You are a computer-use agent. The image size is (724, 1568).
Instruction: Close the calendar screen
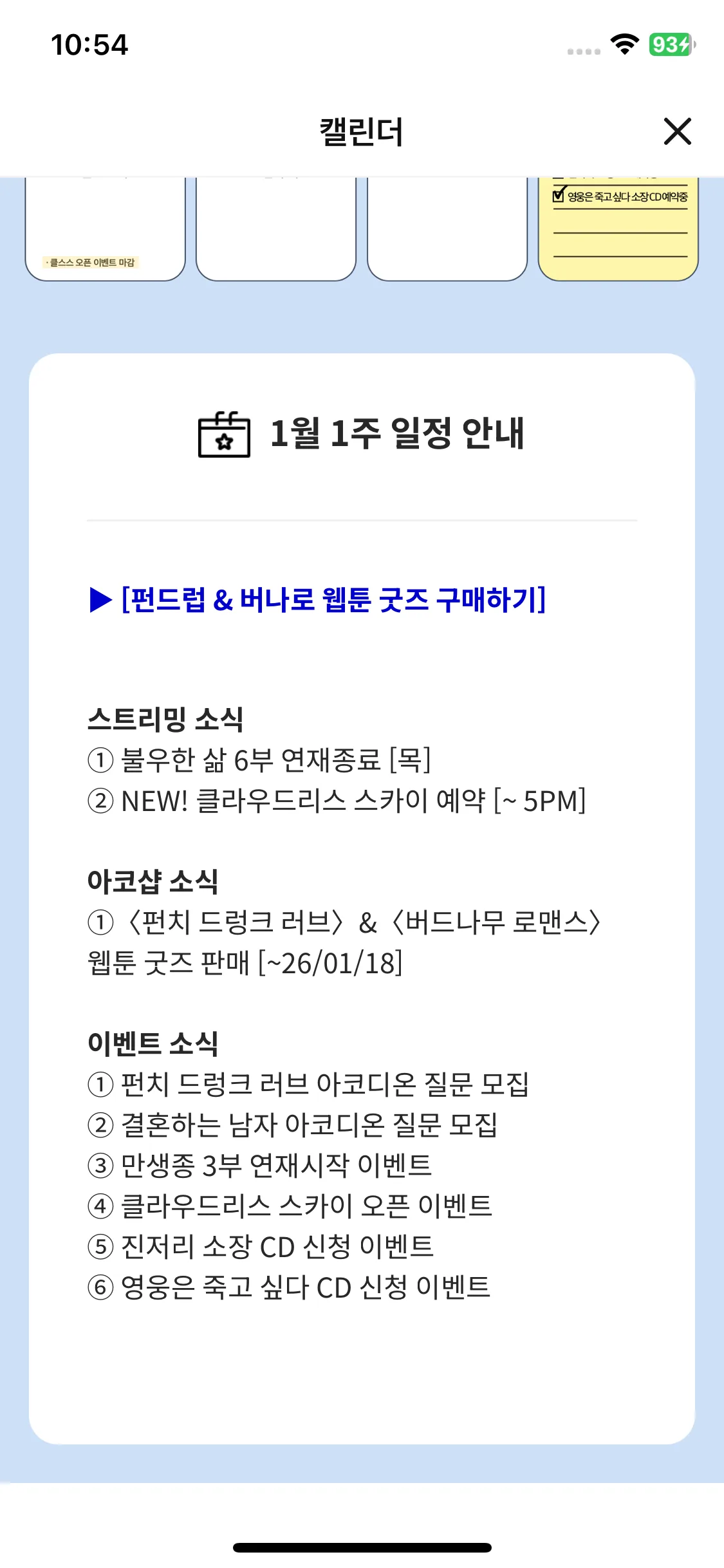click(677, 131)
